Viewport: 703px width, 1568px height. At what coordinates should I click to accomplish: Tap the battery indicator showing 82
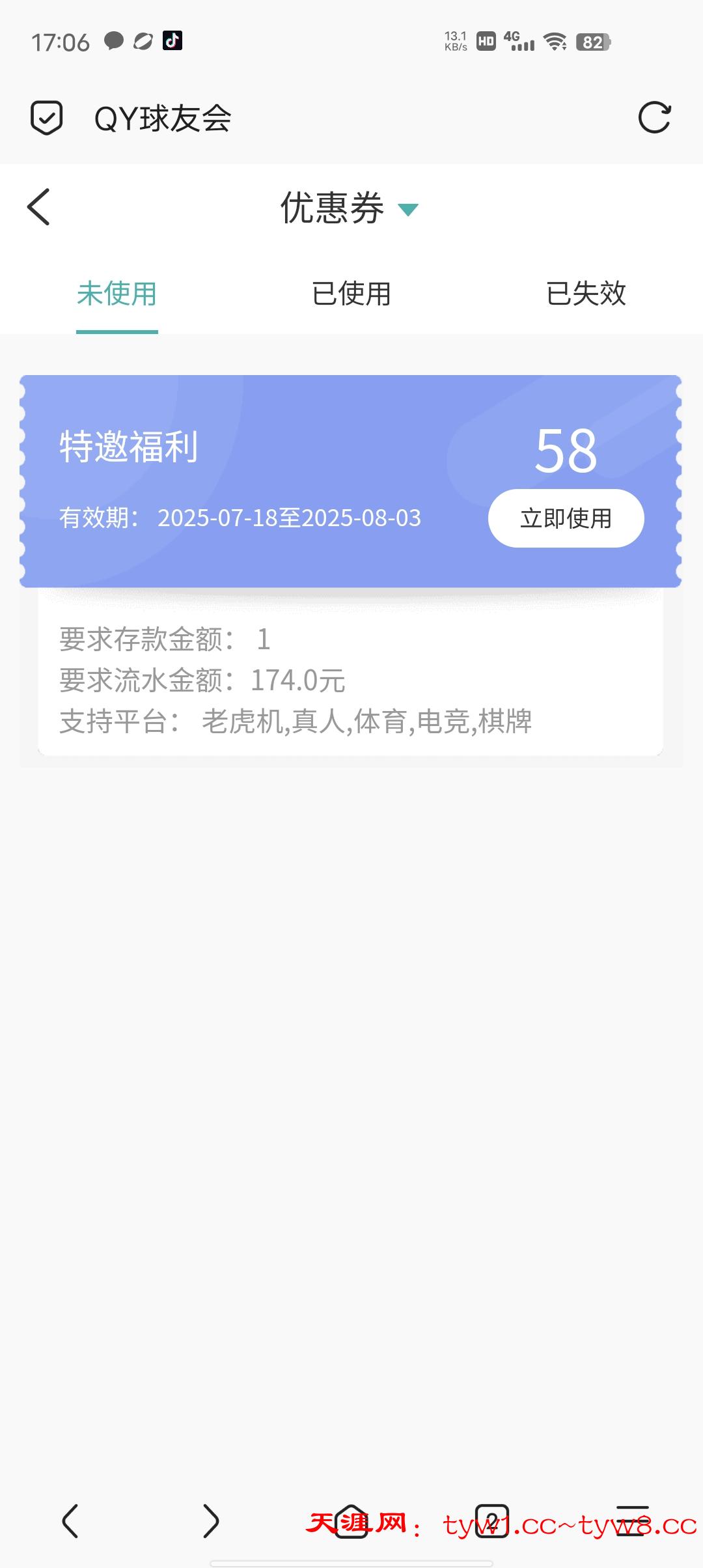(x=596, y=42)
